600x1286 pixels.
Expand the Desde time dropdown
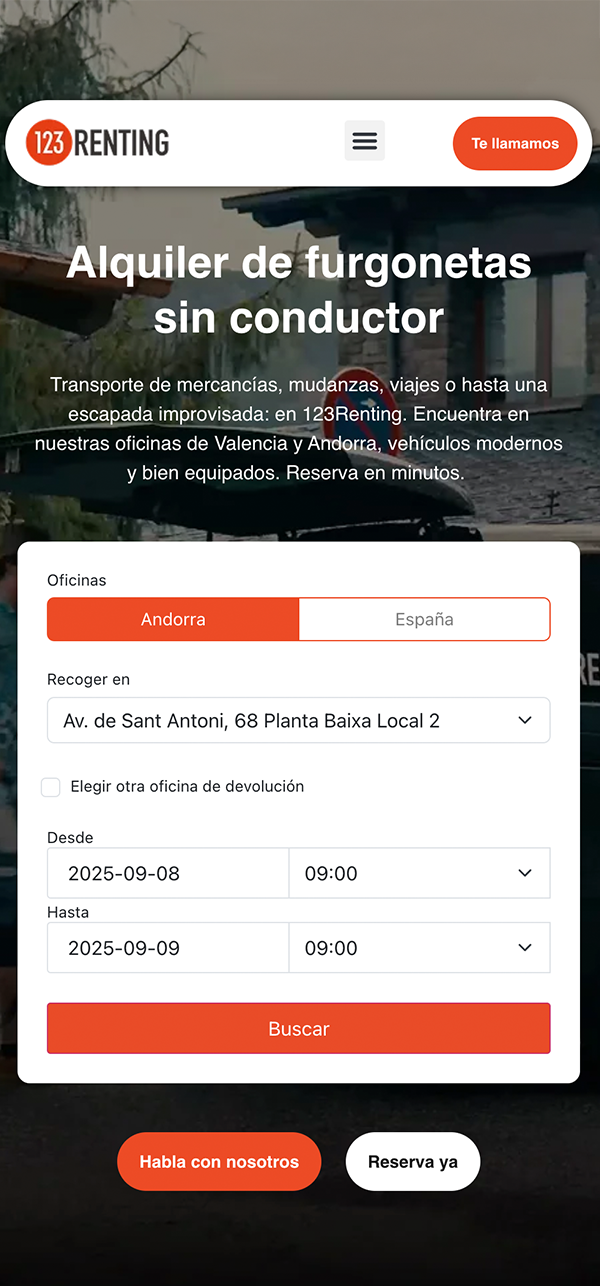419,873
